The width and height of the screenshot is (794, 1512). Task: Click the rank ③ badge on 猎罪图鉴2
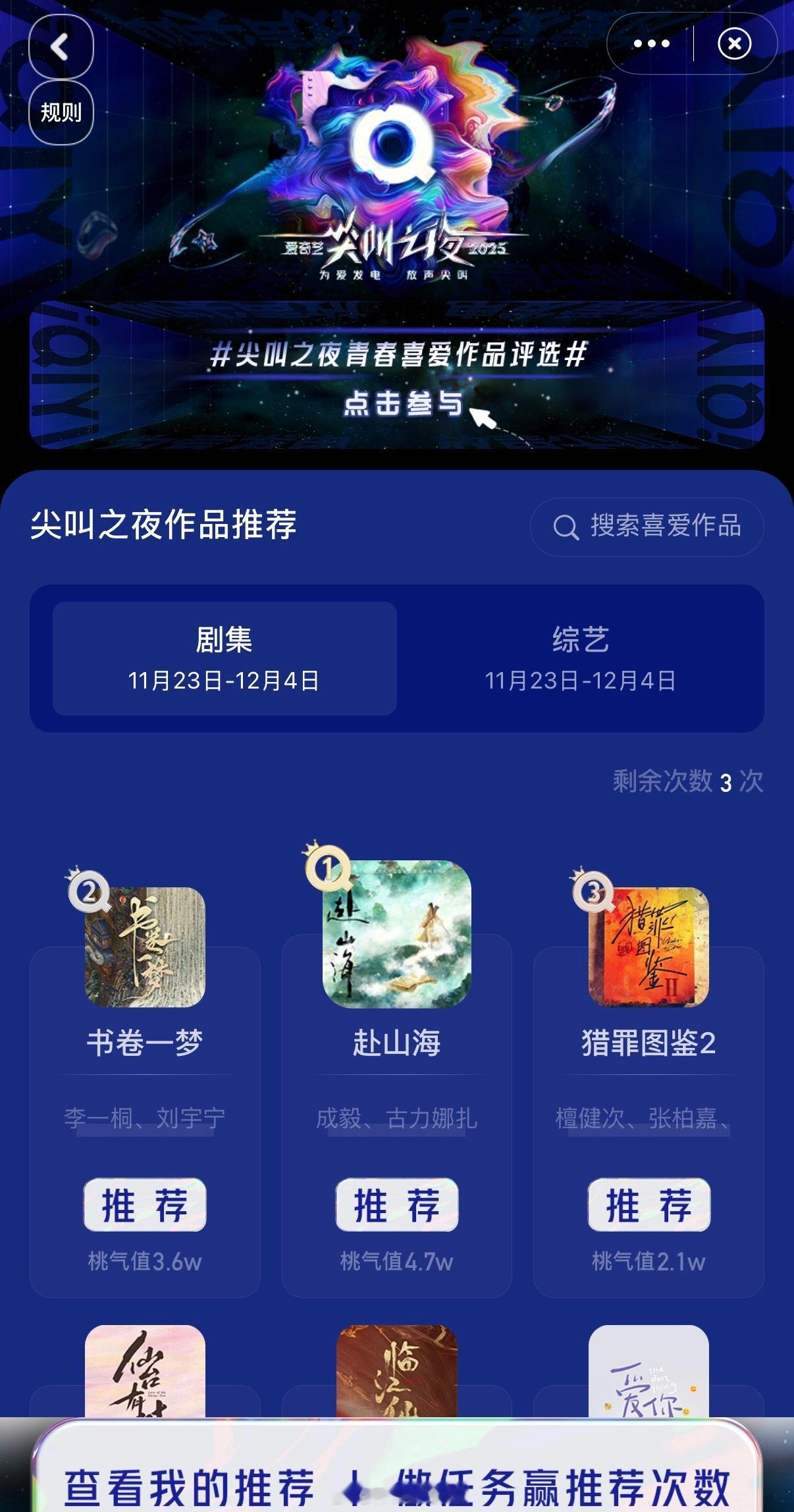[593, 892]
